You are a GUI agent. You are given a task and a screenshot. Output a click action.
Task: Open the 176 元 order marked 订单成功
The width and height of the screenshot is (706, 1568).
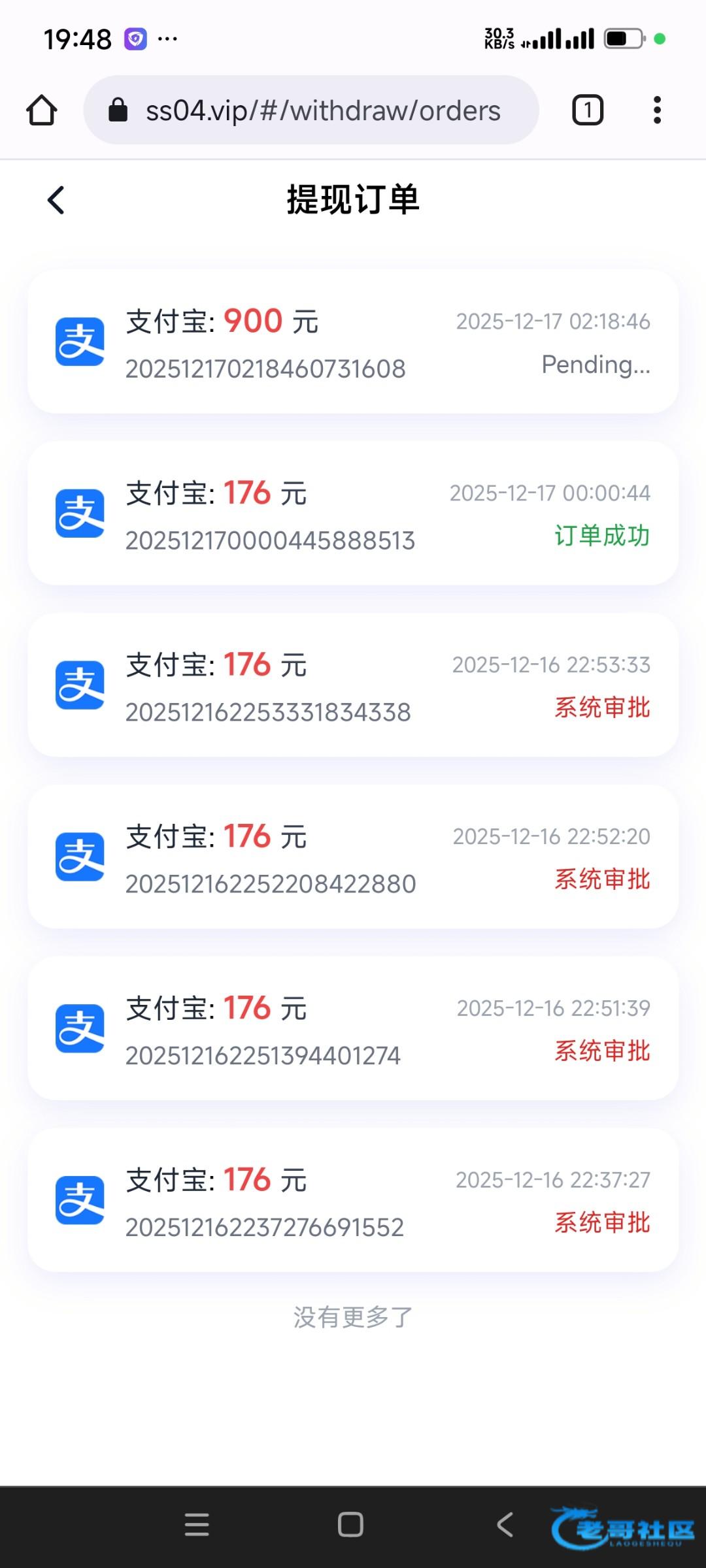353,514
